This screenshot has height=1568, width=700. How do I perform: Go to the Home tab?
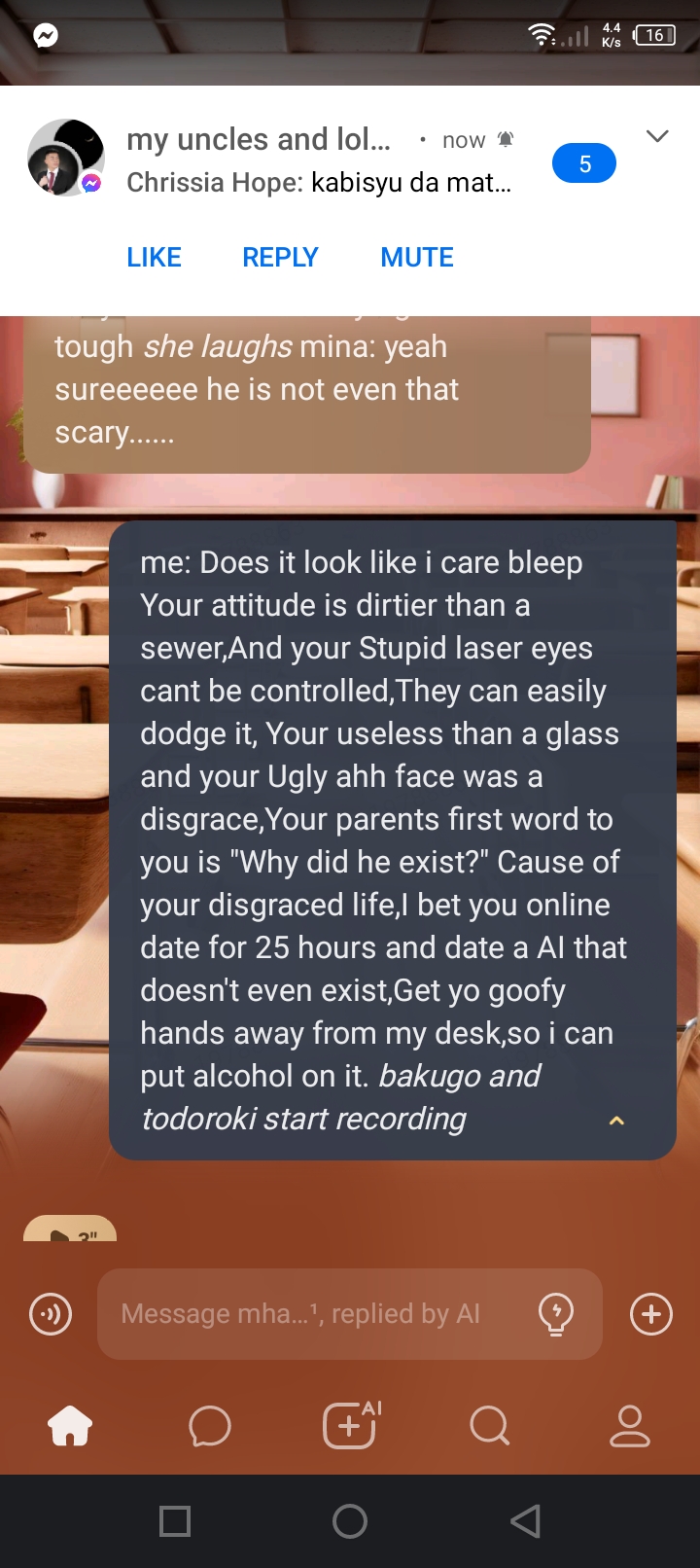[70, 1426]
